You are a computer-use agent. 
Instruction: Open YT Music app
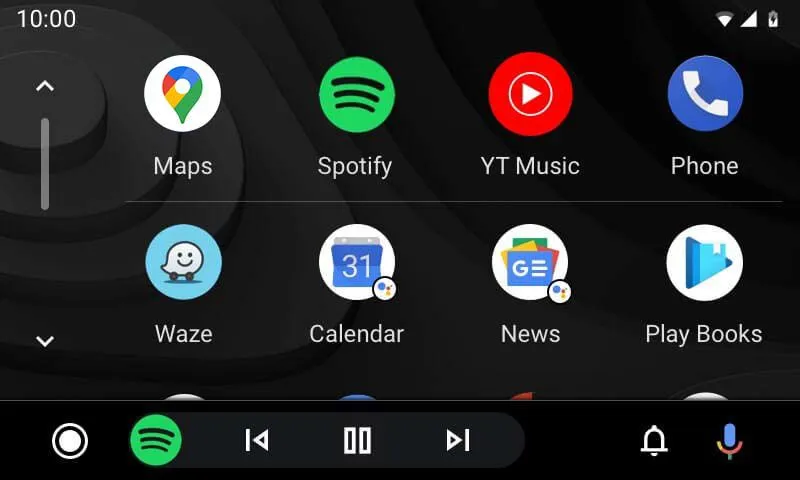point(530,94)
